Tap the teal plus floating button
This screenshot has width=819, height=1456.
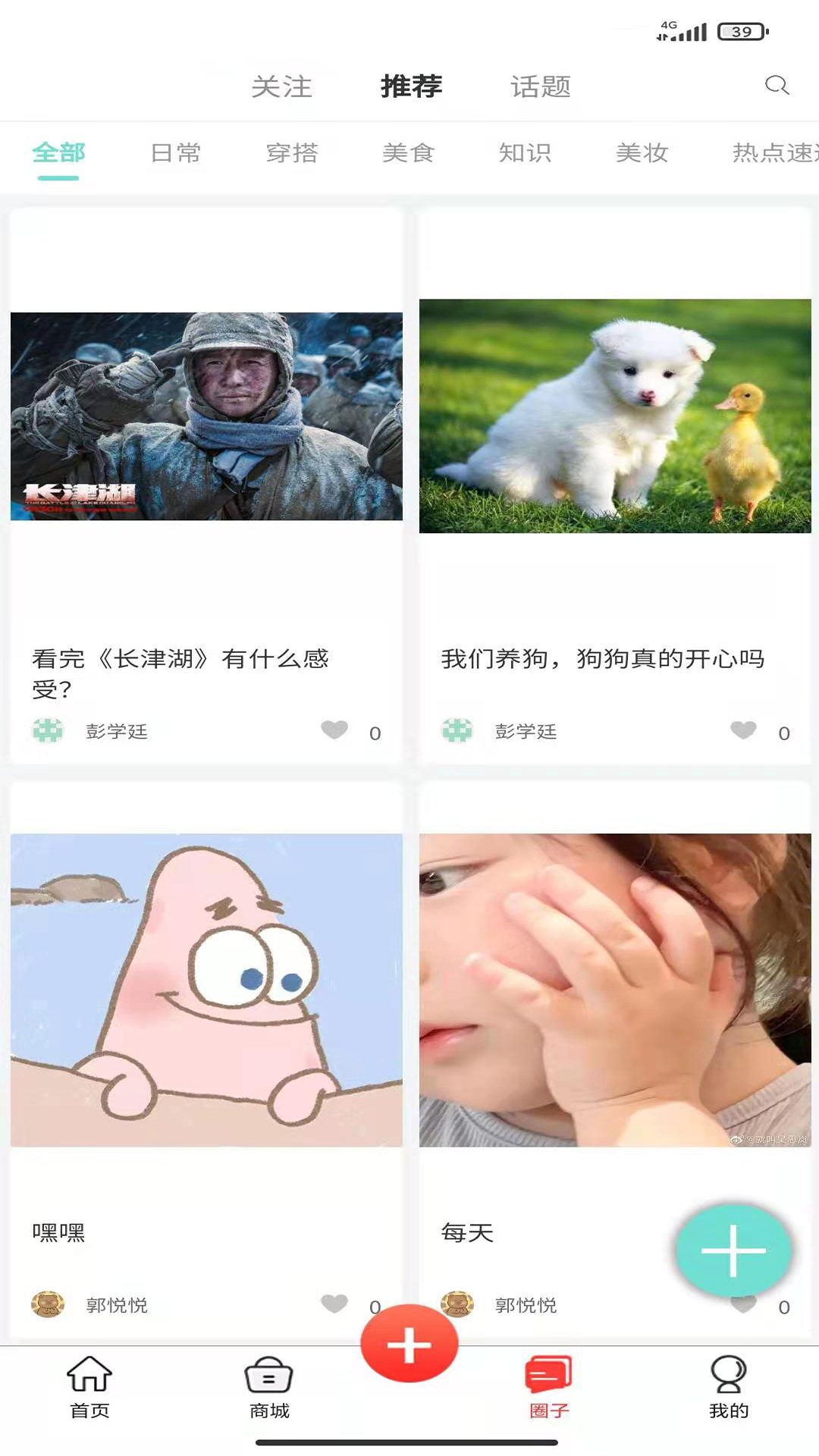point(733,1250)
